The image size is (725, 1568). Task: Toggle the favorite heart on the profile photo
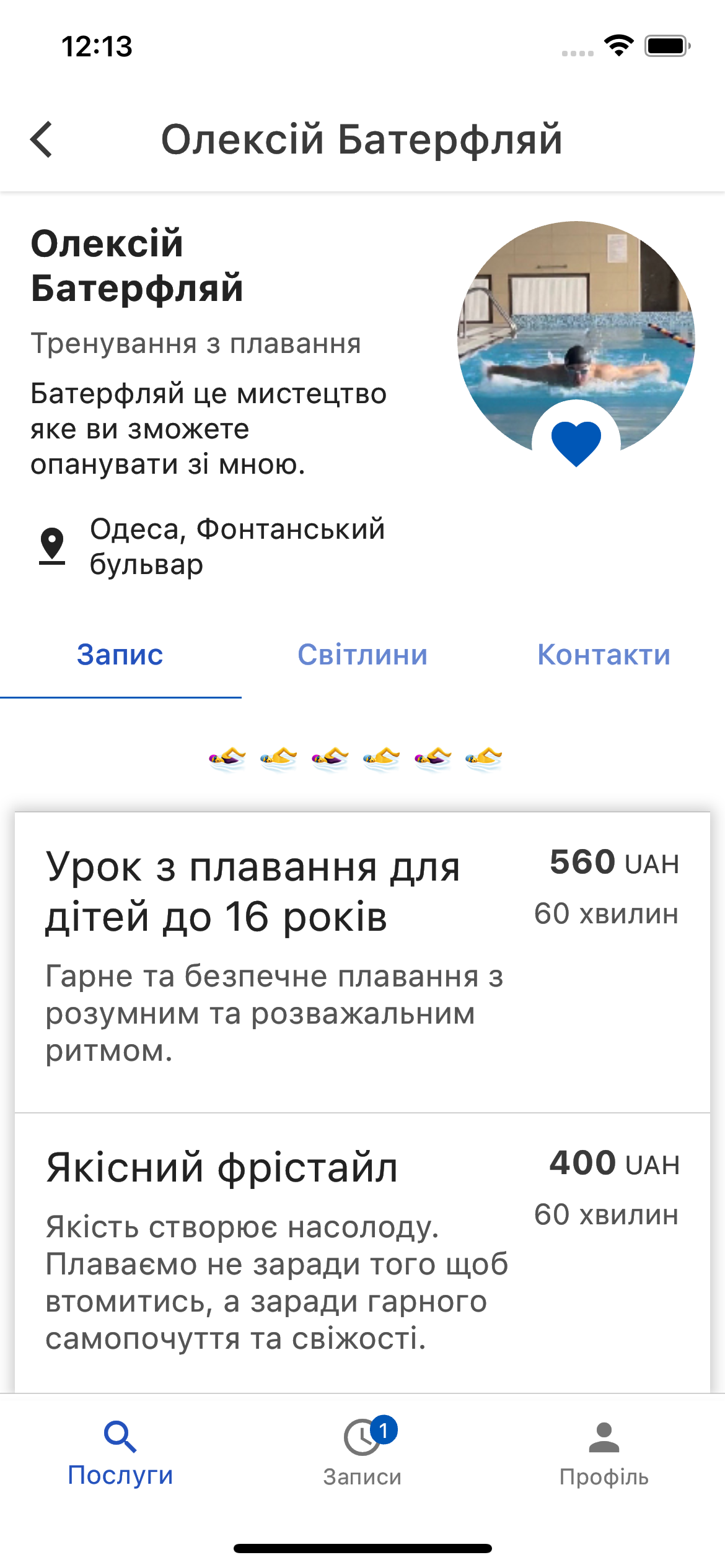(576, 443)
